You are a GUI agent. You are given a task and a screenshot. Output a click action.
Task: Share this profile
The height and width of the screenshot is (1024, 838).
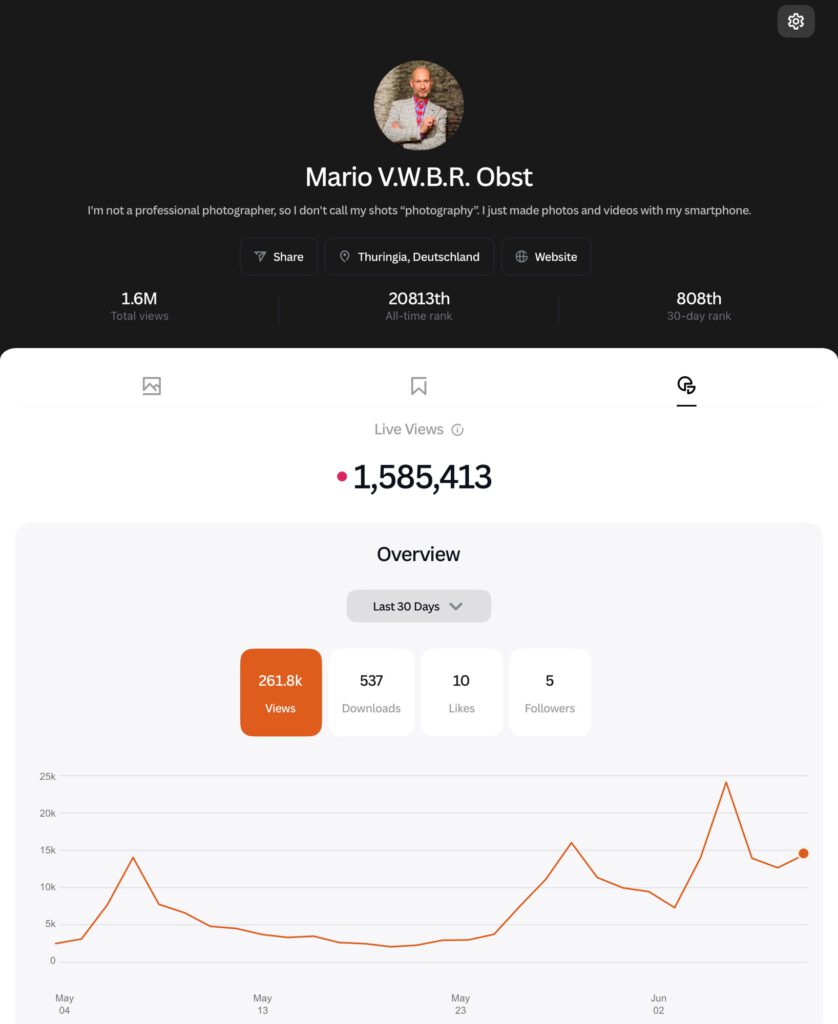coord(278,257)
